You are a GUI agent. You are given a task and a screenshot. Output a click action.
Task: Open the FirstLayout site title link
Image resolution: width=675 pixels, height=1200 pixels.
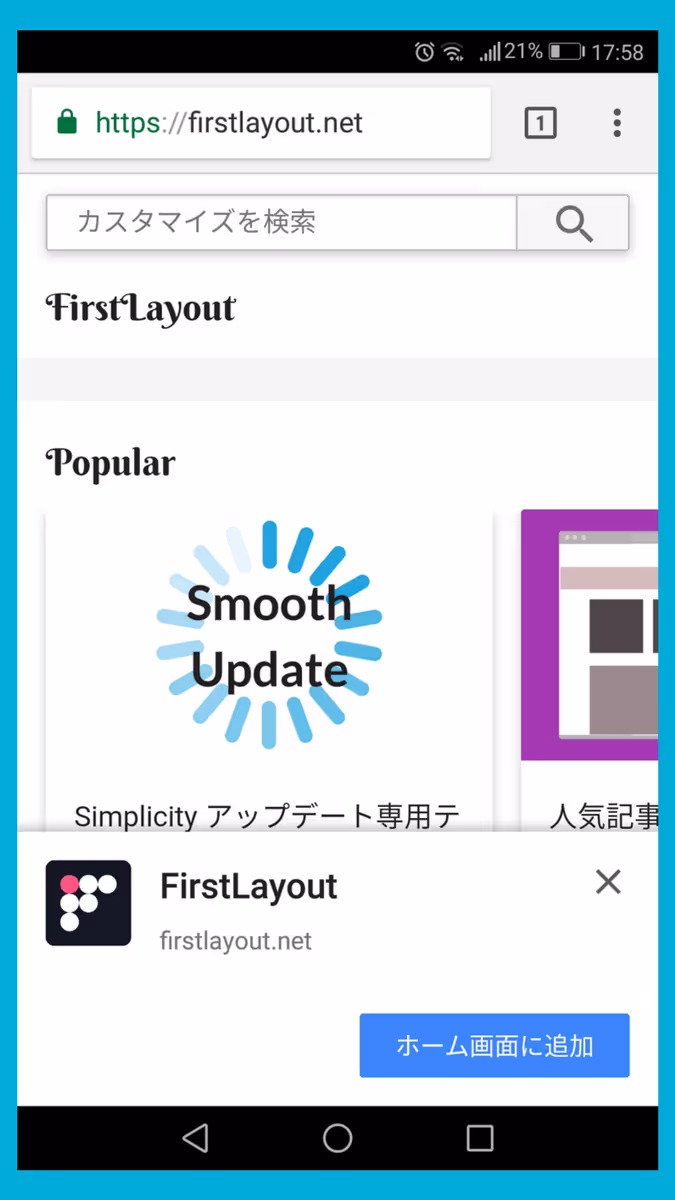point(141,308)
